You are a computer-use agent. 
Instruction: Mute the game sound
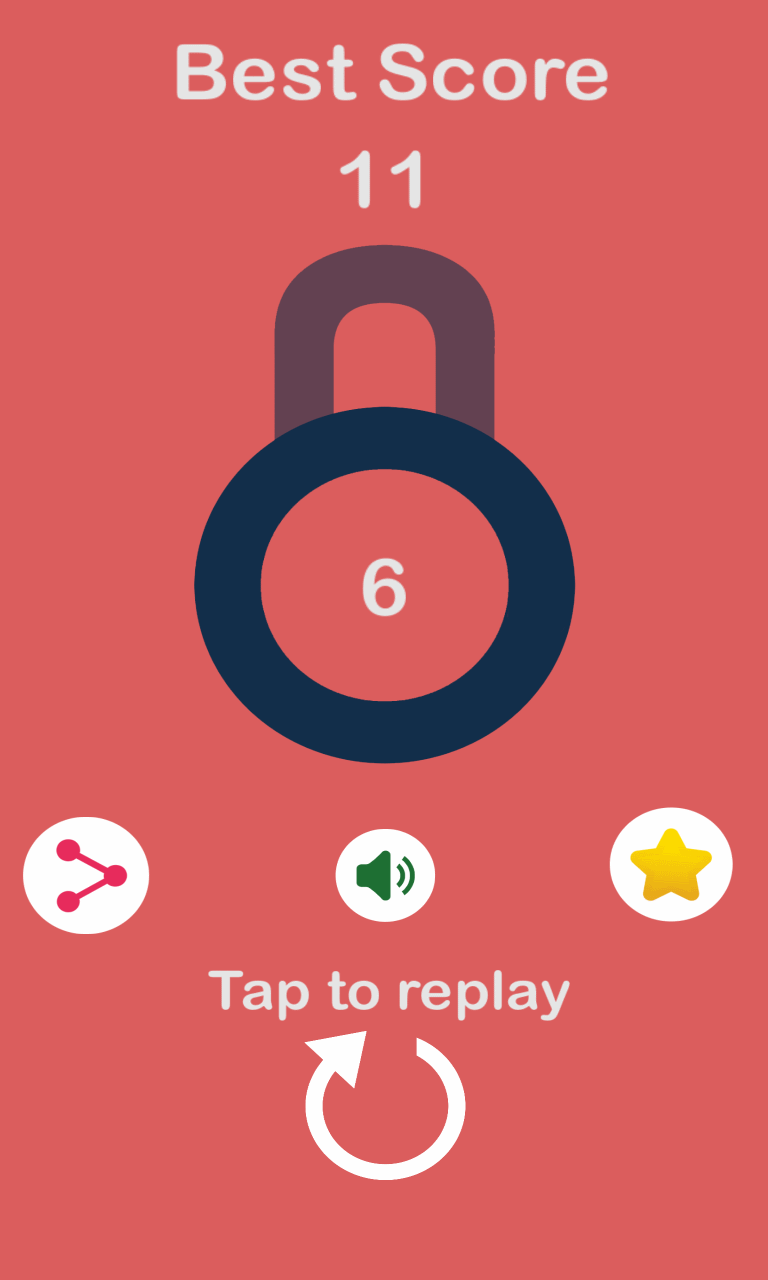tap(385, 876)
